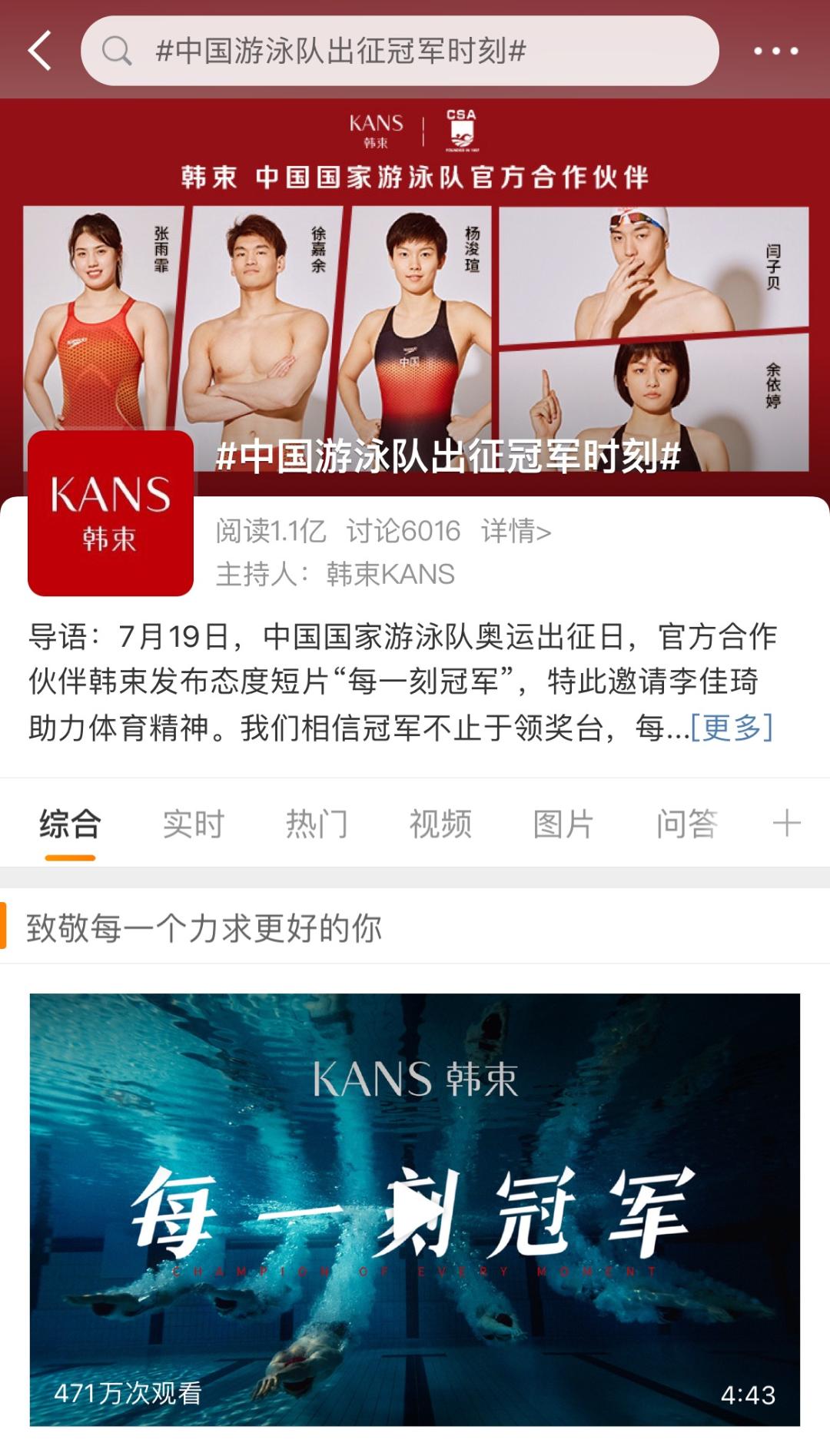
Task: Open the 详情 topic details link
Action: pyautogui.click(x=516, y=531)
